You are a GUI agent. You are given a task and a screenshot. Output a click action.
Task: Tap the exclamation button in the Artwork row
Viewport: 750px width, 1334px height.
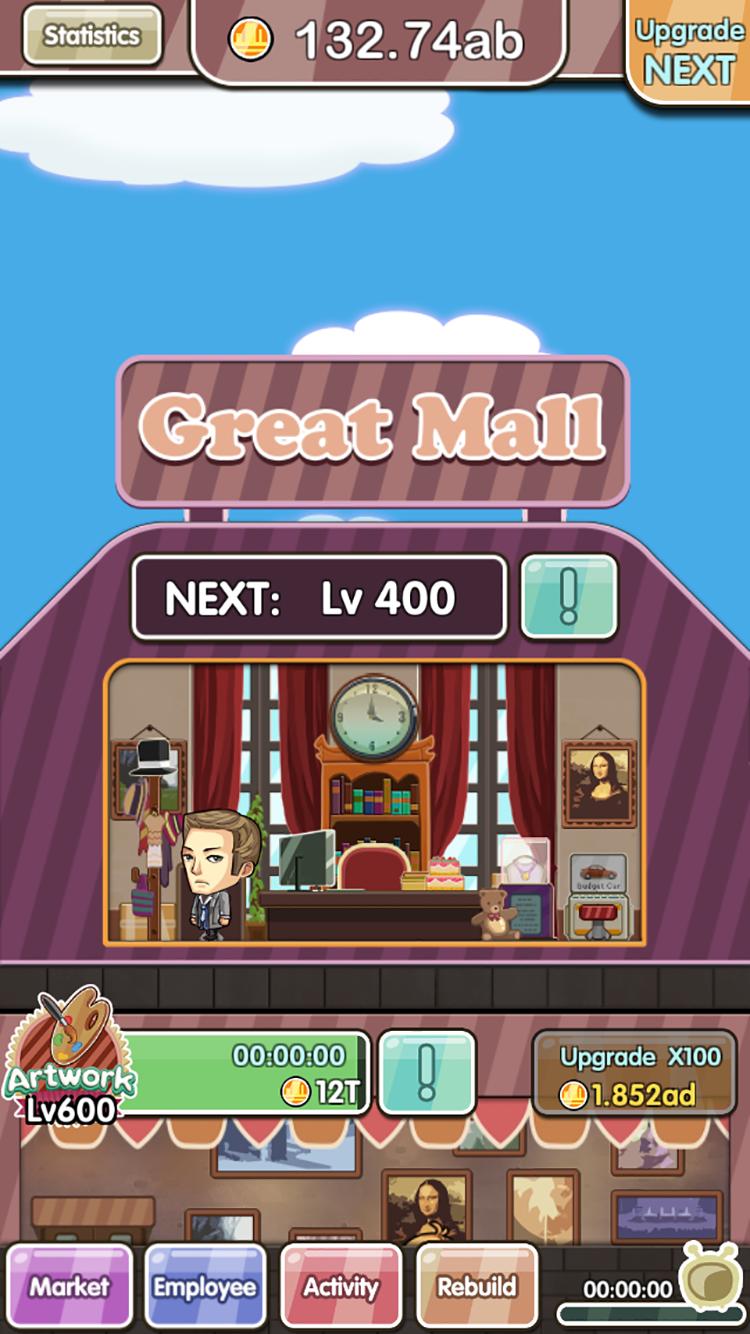[x=427, y=1072]
